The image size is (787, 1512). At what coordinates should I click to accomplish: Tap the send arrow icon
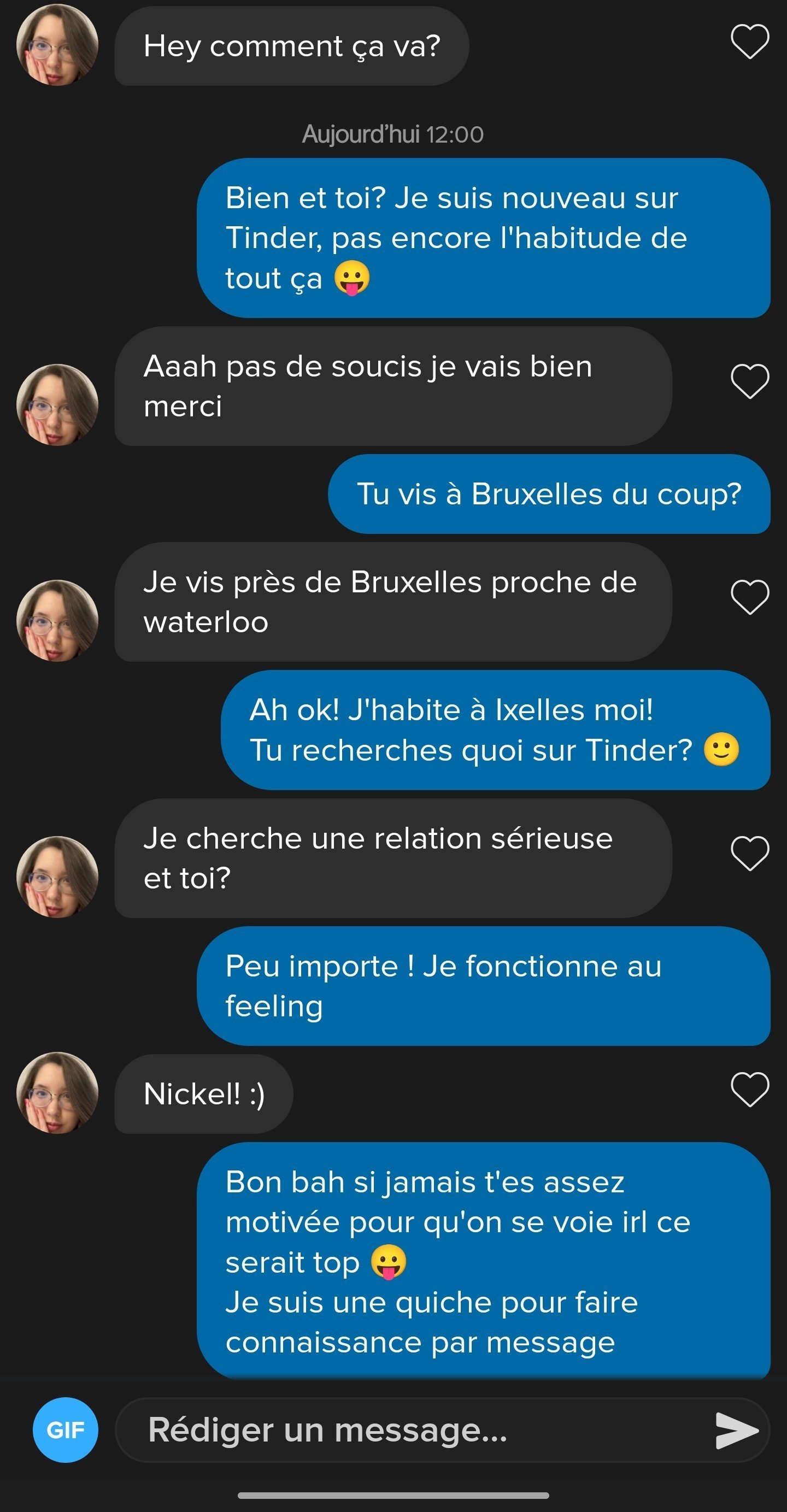coord(737,1431)
